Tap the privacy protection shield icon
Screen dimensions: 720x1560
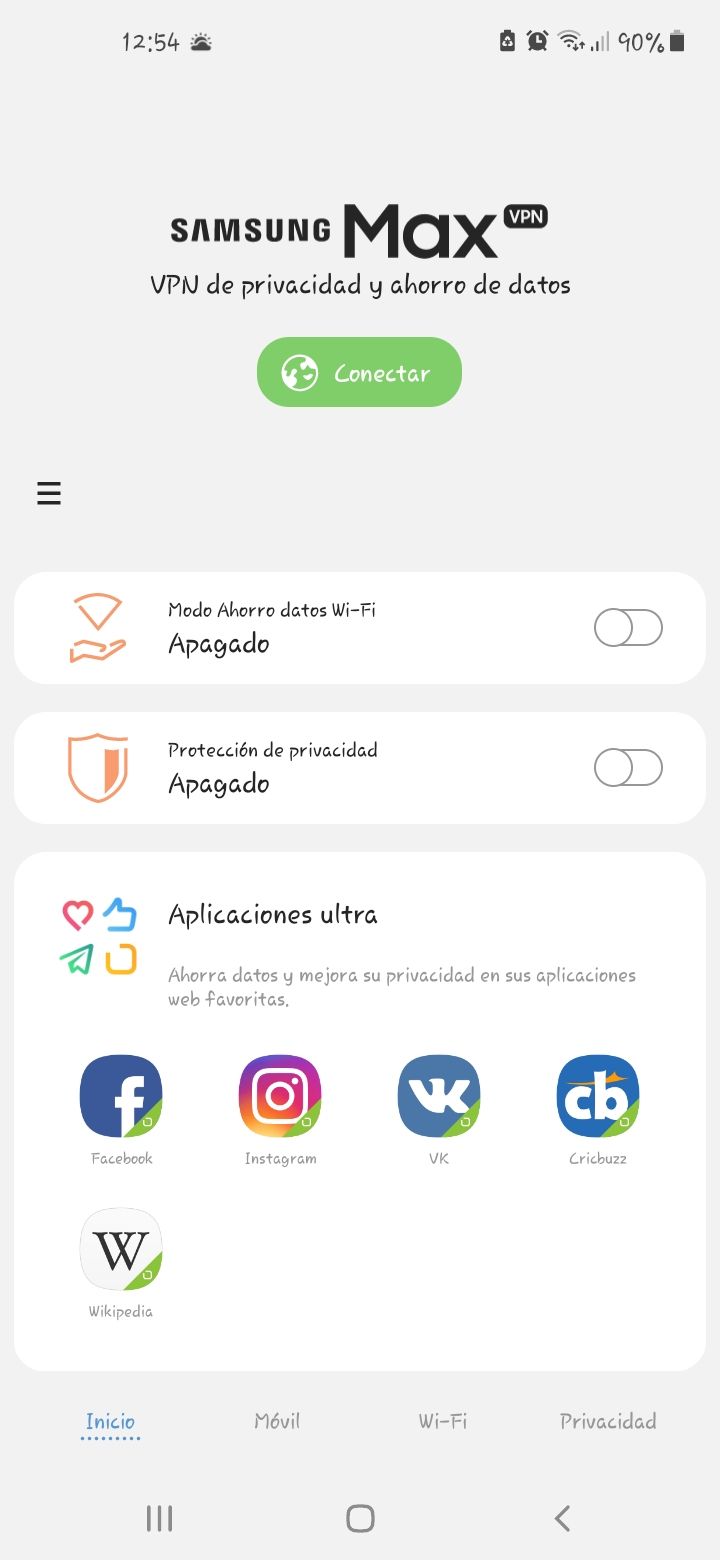point(96,766)
